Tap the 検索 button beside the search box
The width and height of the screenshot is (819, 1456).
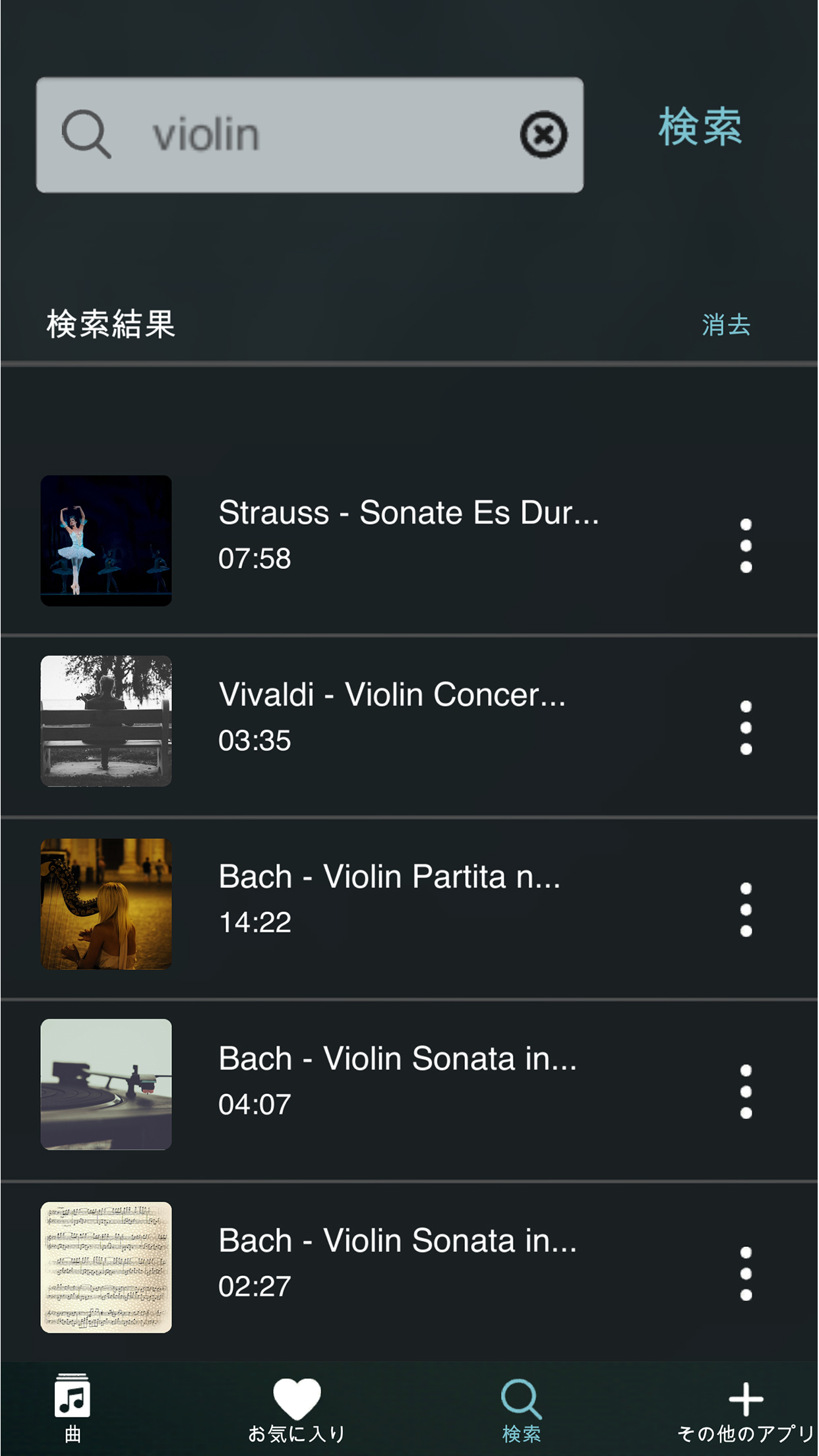pos(700,127)
